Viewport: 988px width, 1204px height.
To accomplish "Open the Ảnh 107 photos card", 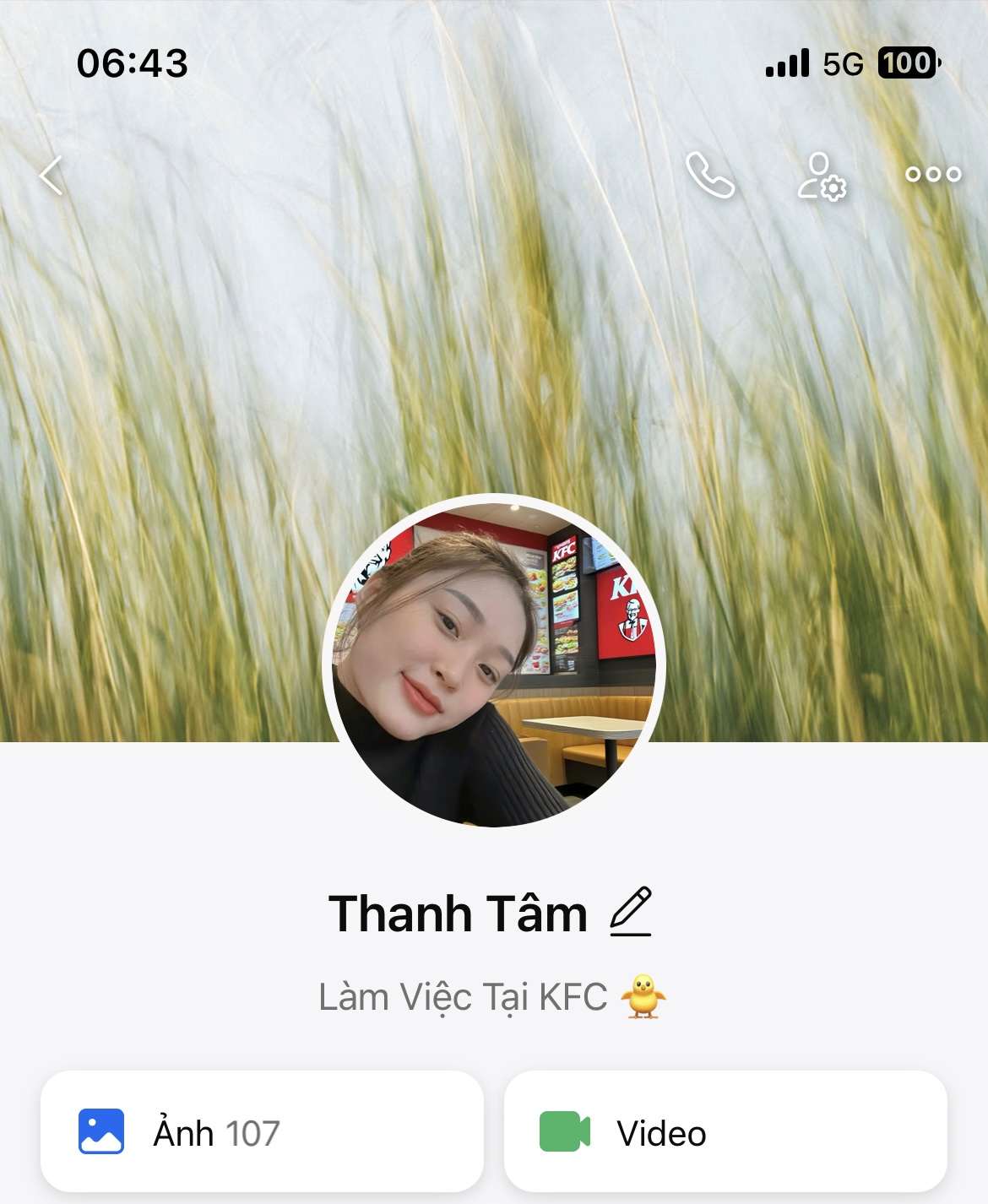I will (x=262, y=1131).
